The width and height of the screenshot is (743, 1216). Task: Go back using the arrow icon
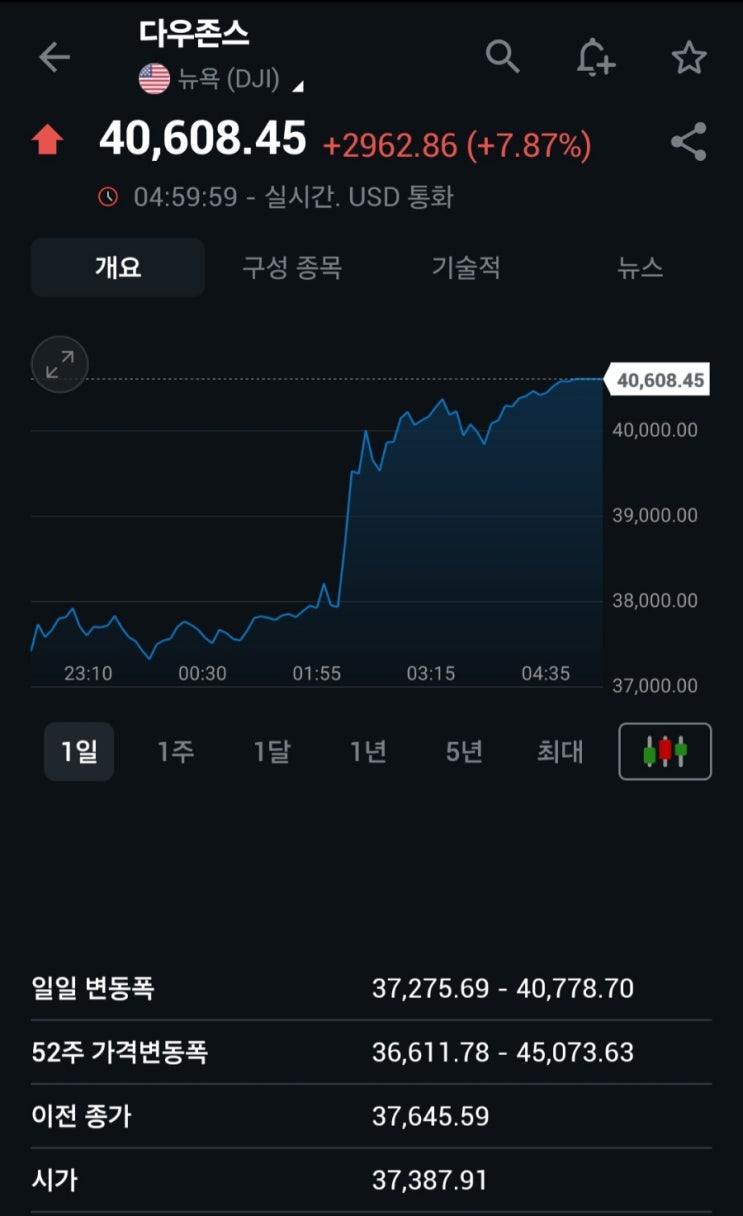(x=54, y=57)
